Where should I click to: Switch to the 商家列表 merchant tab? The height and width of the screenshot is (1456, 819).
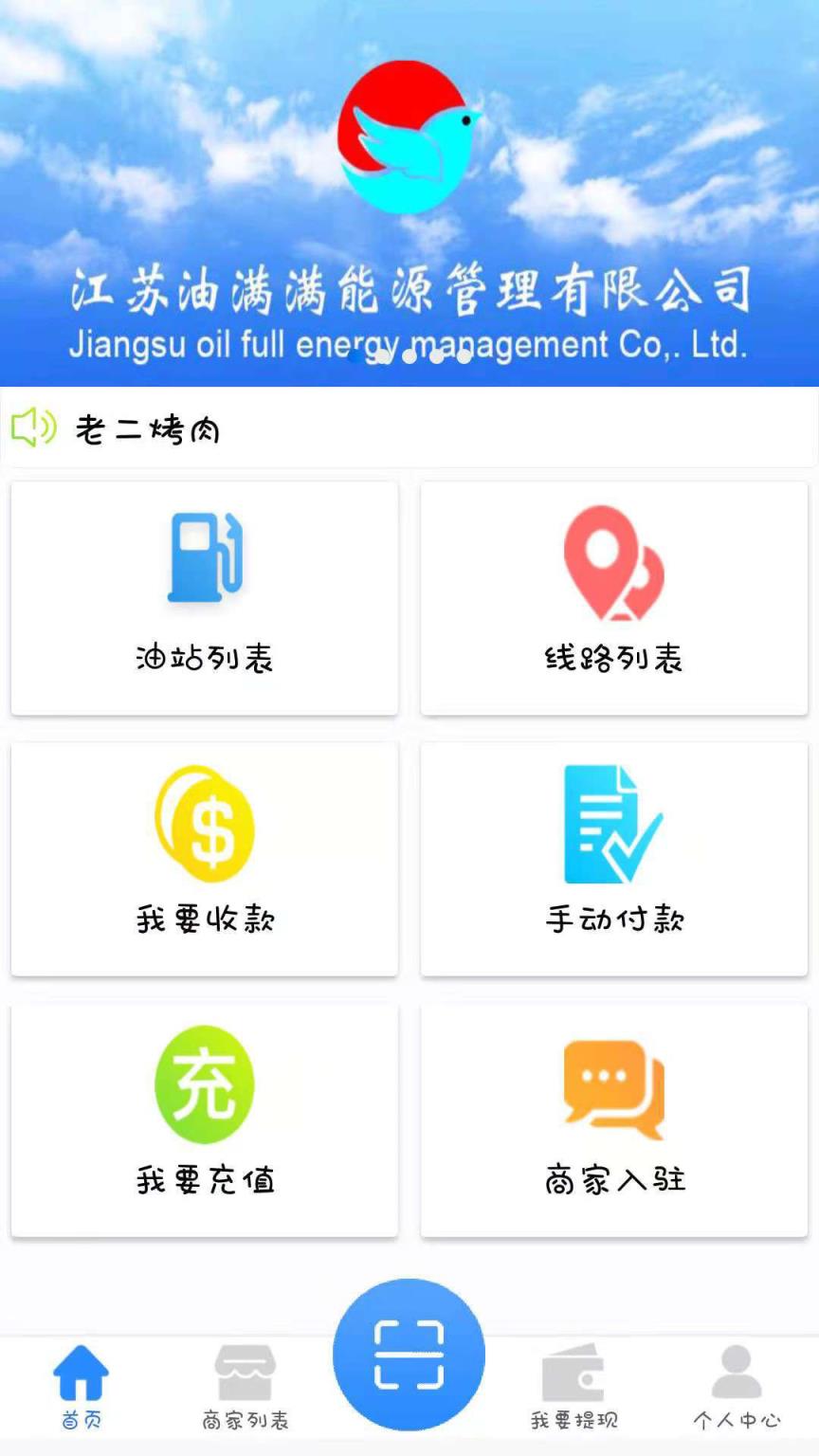click(244, 1393)
